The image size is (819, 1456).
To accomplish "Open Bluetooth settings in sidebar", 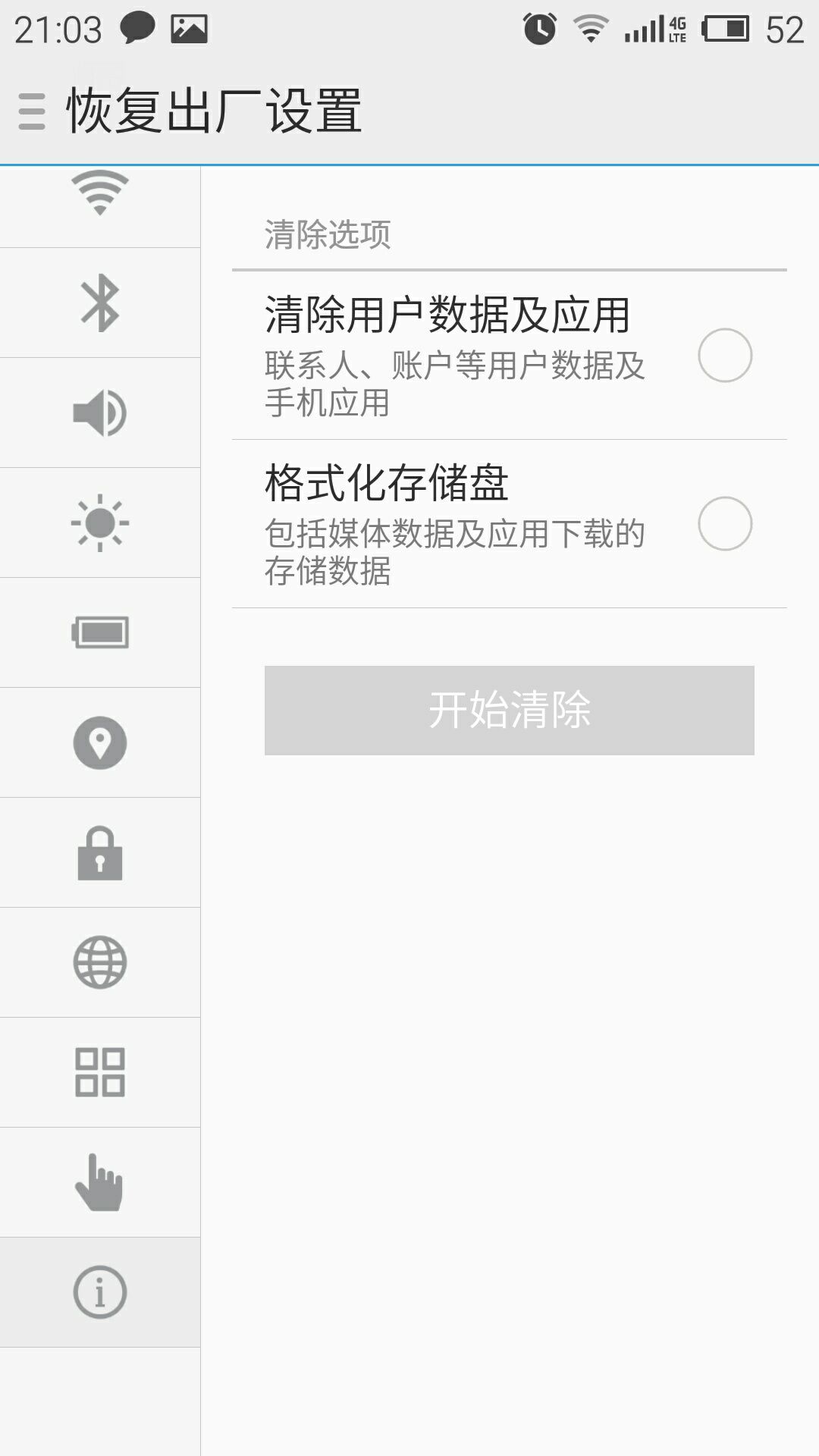I will (100, 303).
